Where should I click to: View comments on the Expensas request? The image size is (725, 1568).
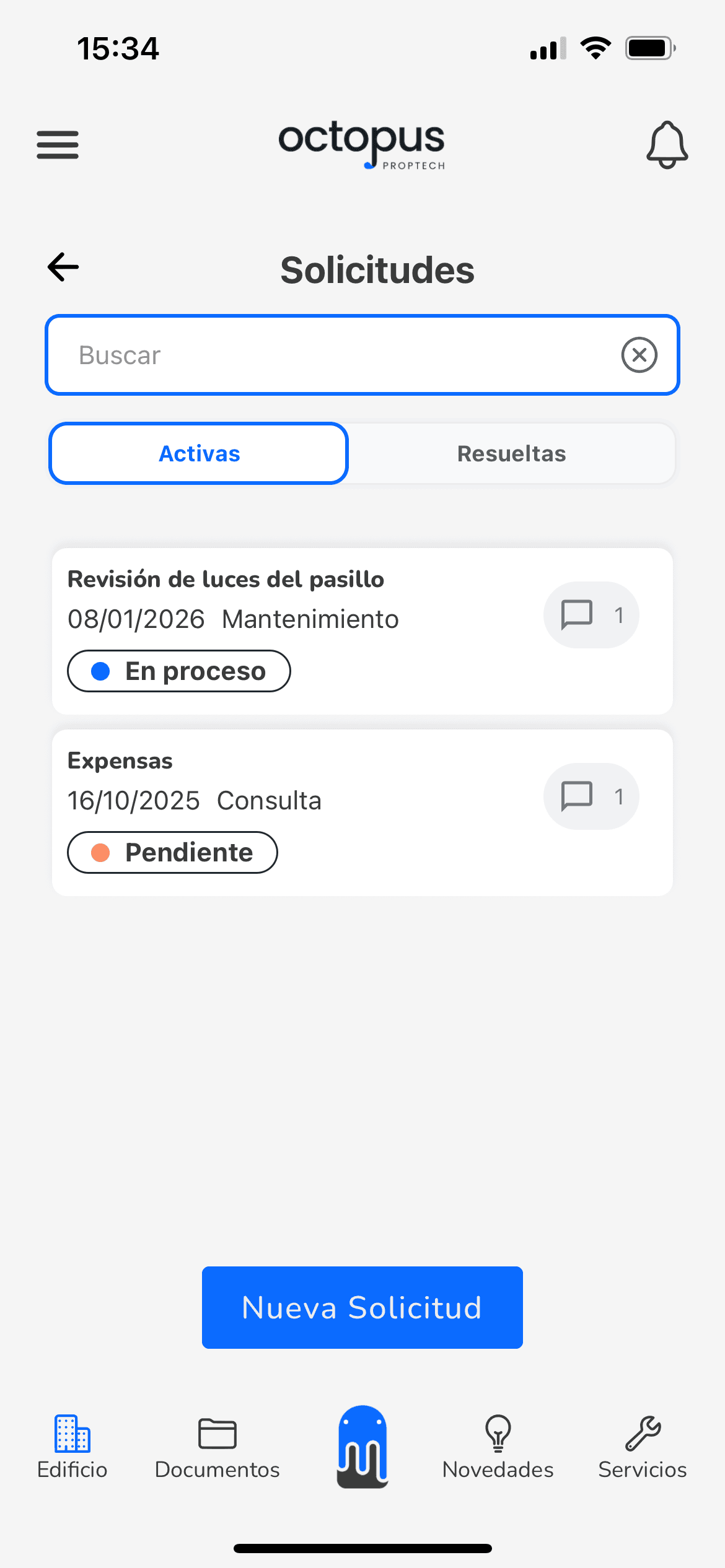[x=591, y=796]
